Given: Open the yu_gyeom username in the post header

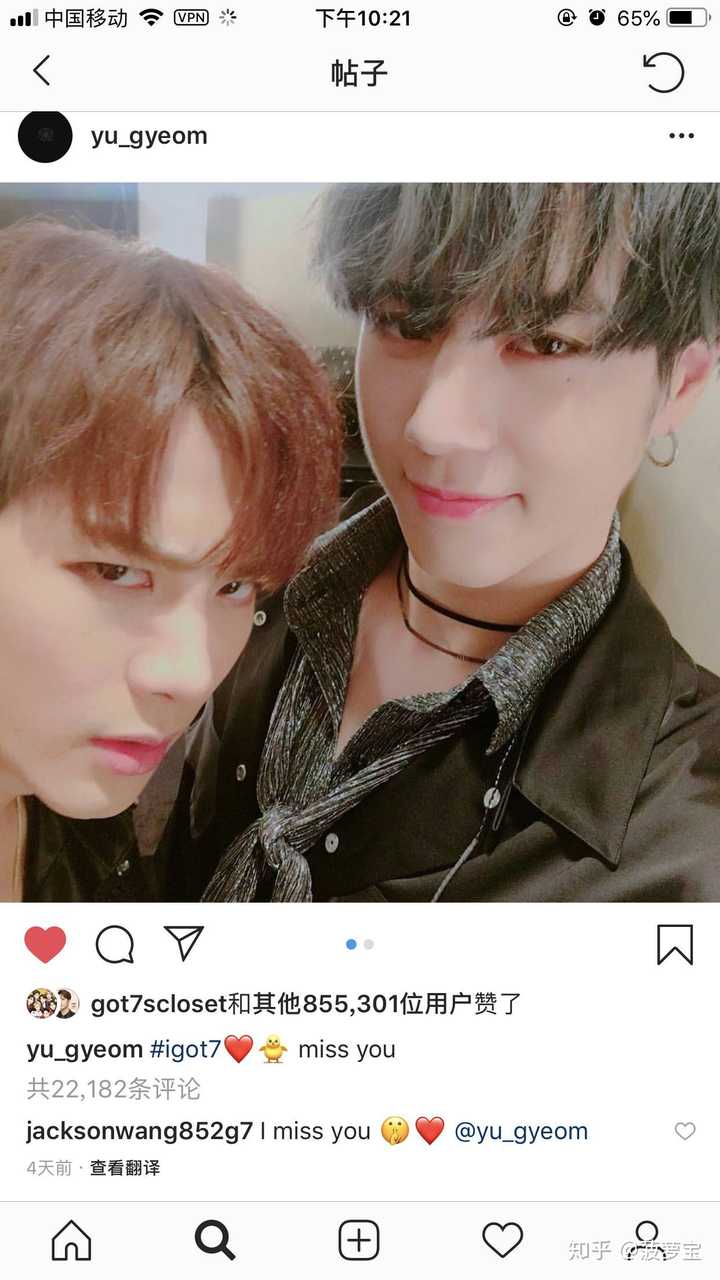Looking at the screenshot, I should (149, 136).
